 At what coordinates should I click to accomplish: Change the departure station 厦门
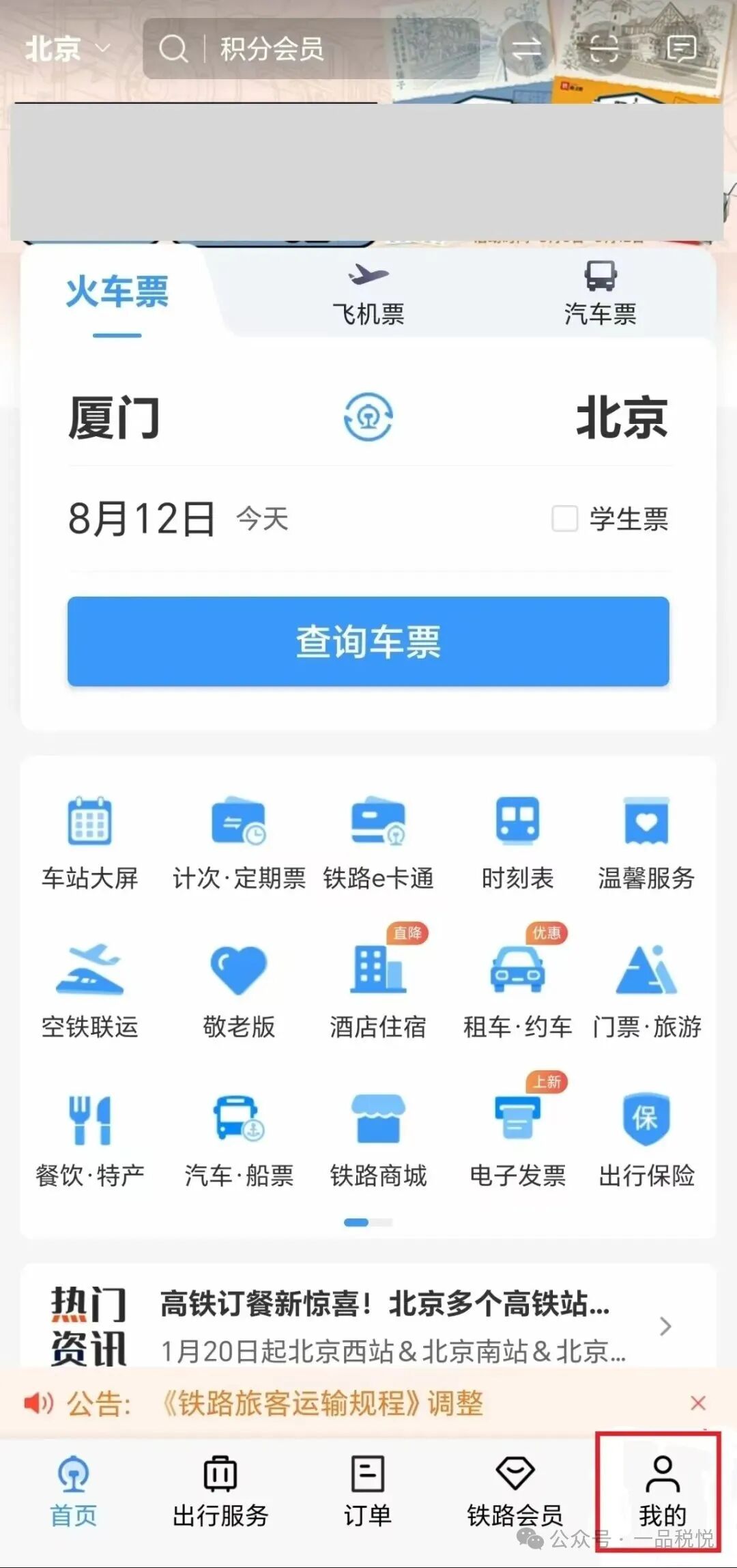pyautogui.click(x=115, y=418)
